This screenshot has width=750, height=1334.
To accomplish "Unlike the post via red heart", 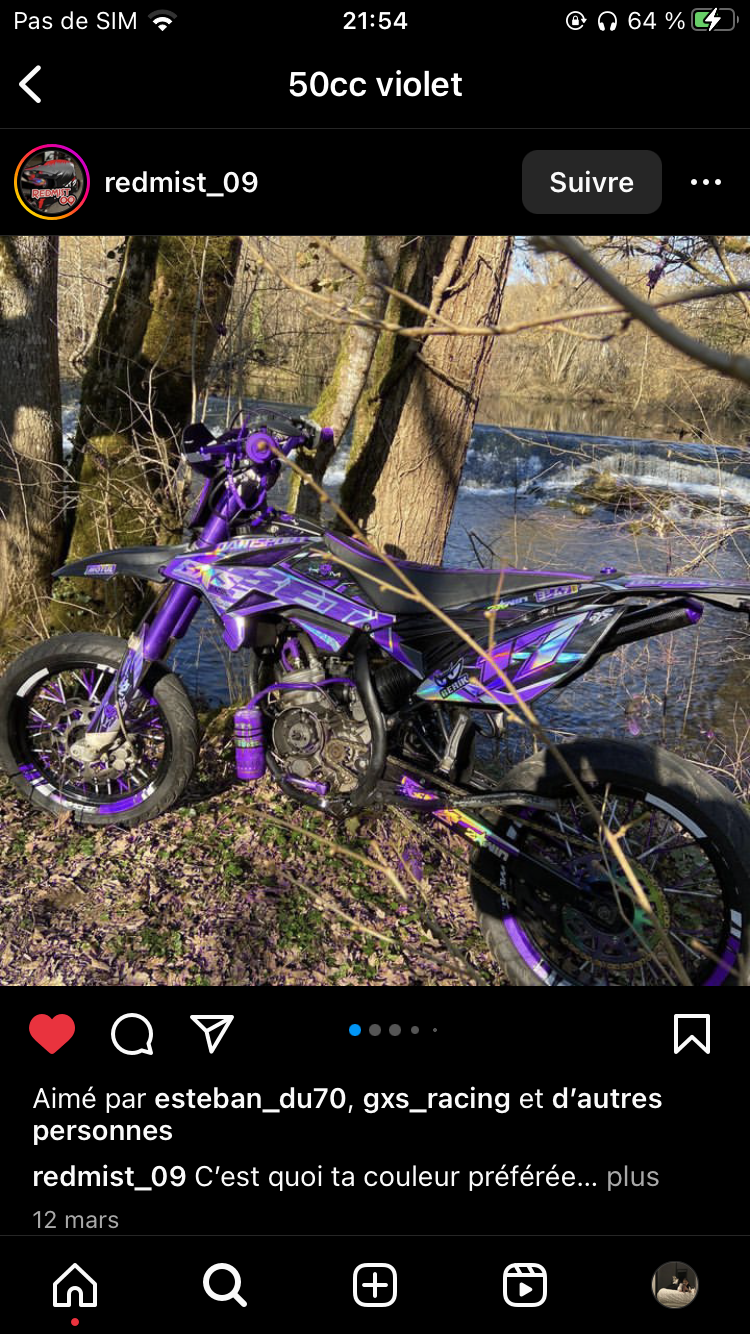I will 52,1034.
